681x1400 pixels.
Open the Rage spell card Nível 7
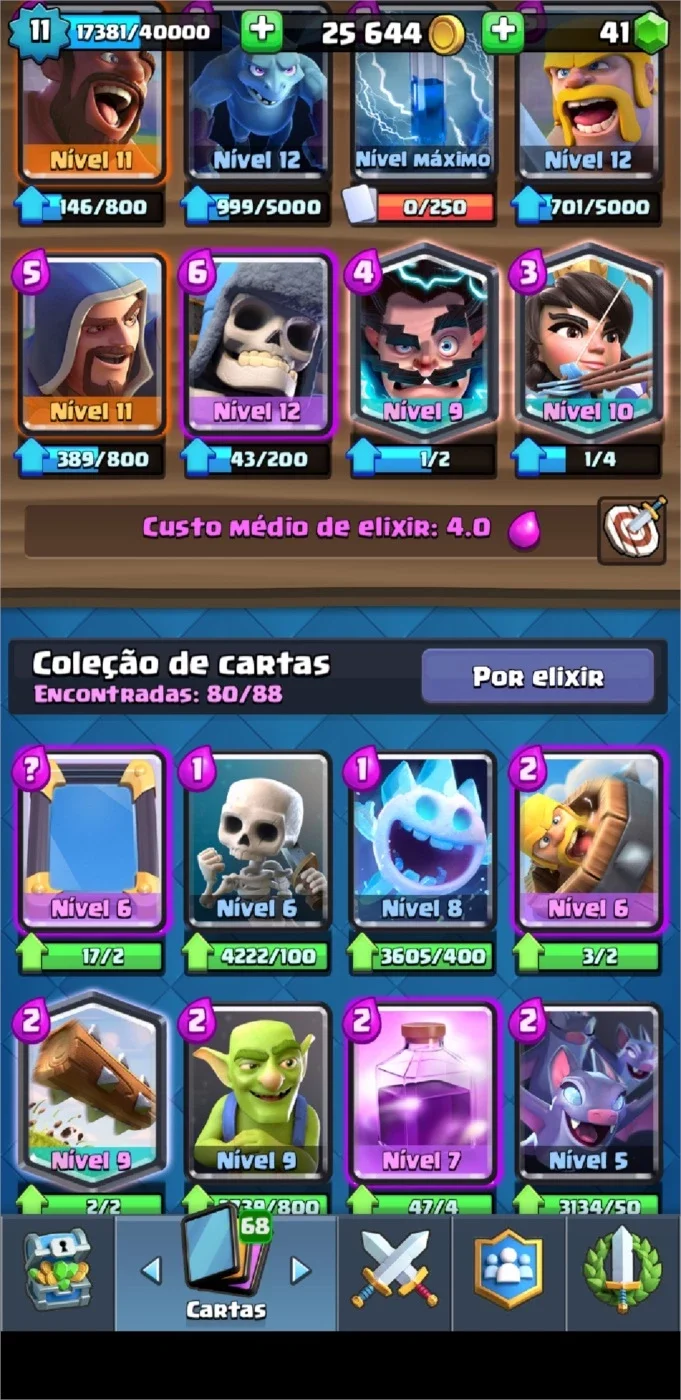(x=421, y=1092)
